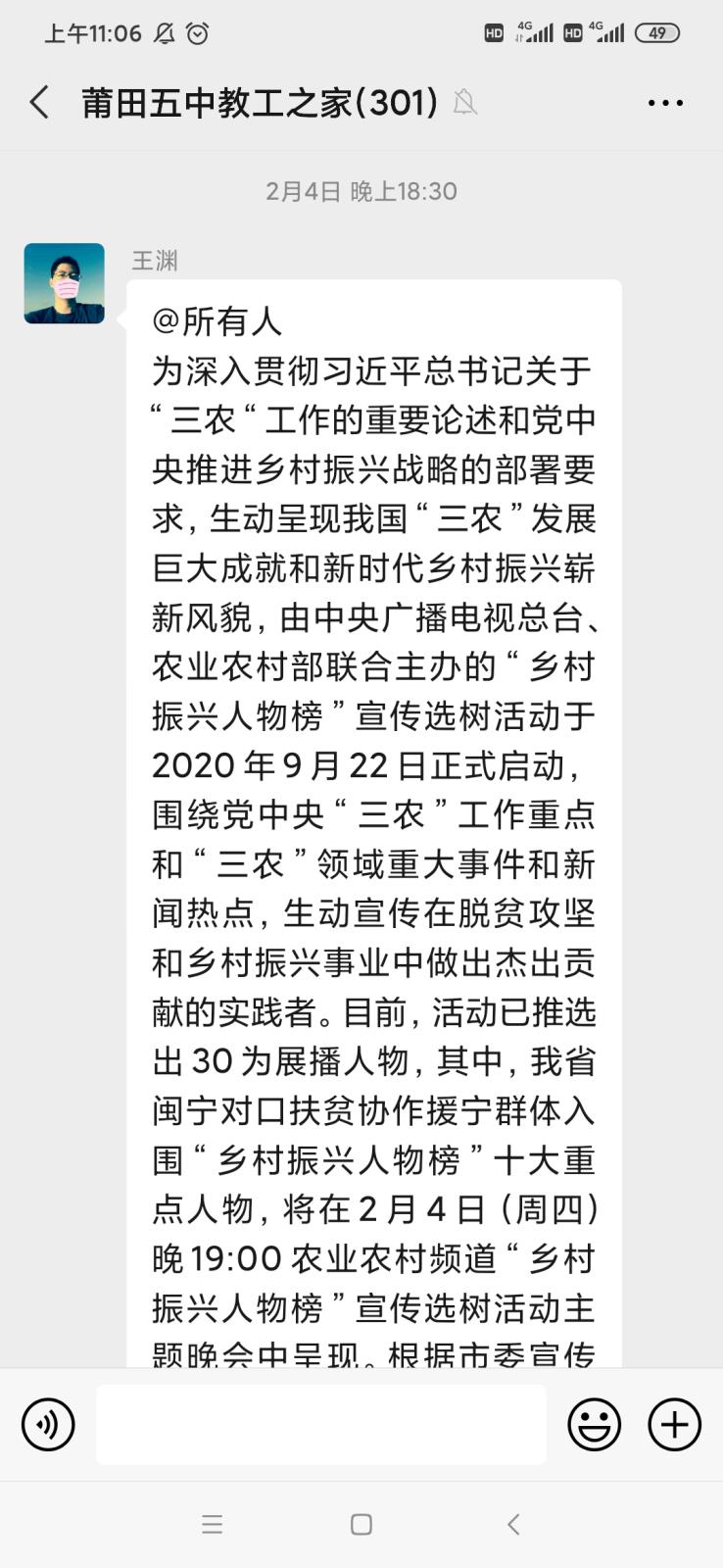Image resolution: width=723 pixels, height=1568 pixels.
Task: Open the three-dot chat options menu
Action: click(x=665, y=102)
